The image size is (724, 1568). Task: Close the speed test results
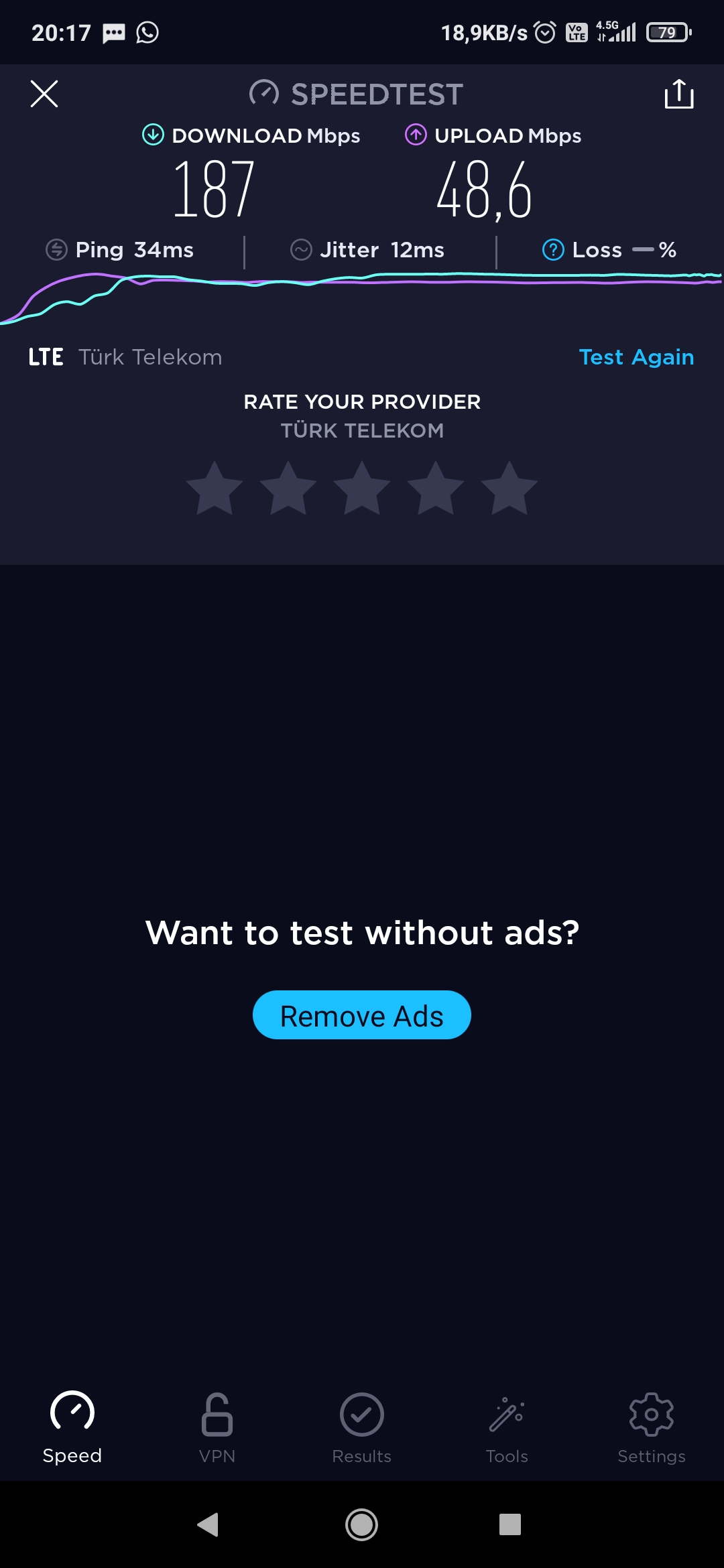pos(44,94)
